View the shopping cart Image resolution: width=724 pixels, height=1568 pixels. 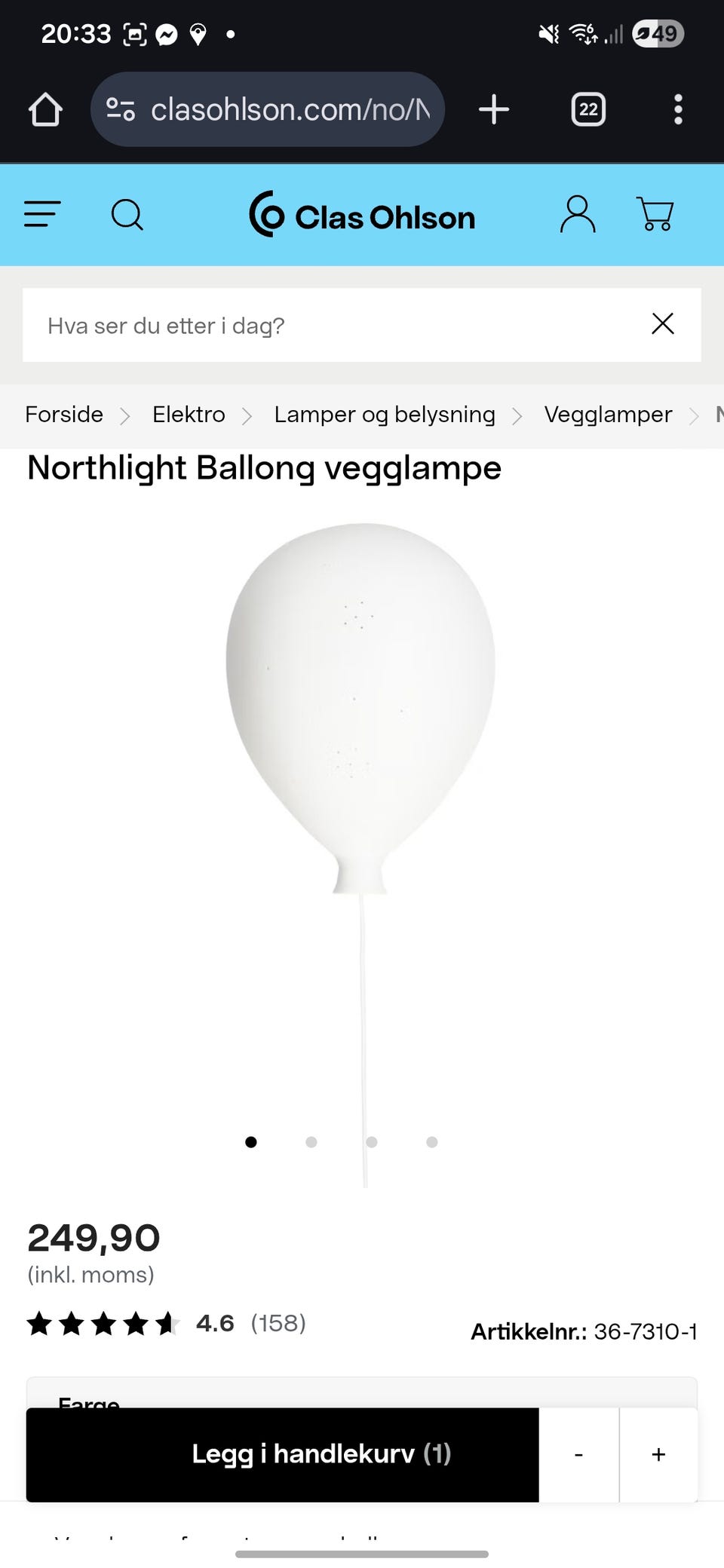[655, 214]
